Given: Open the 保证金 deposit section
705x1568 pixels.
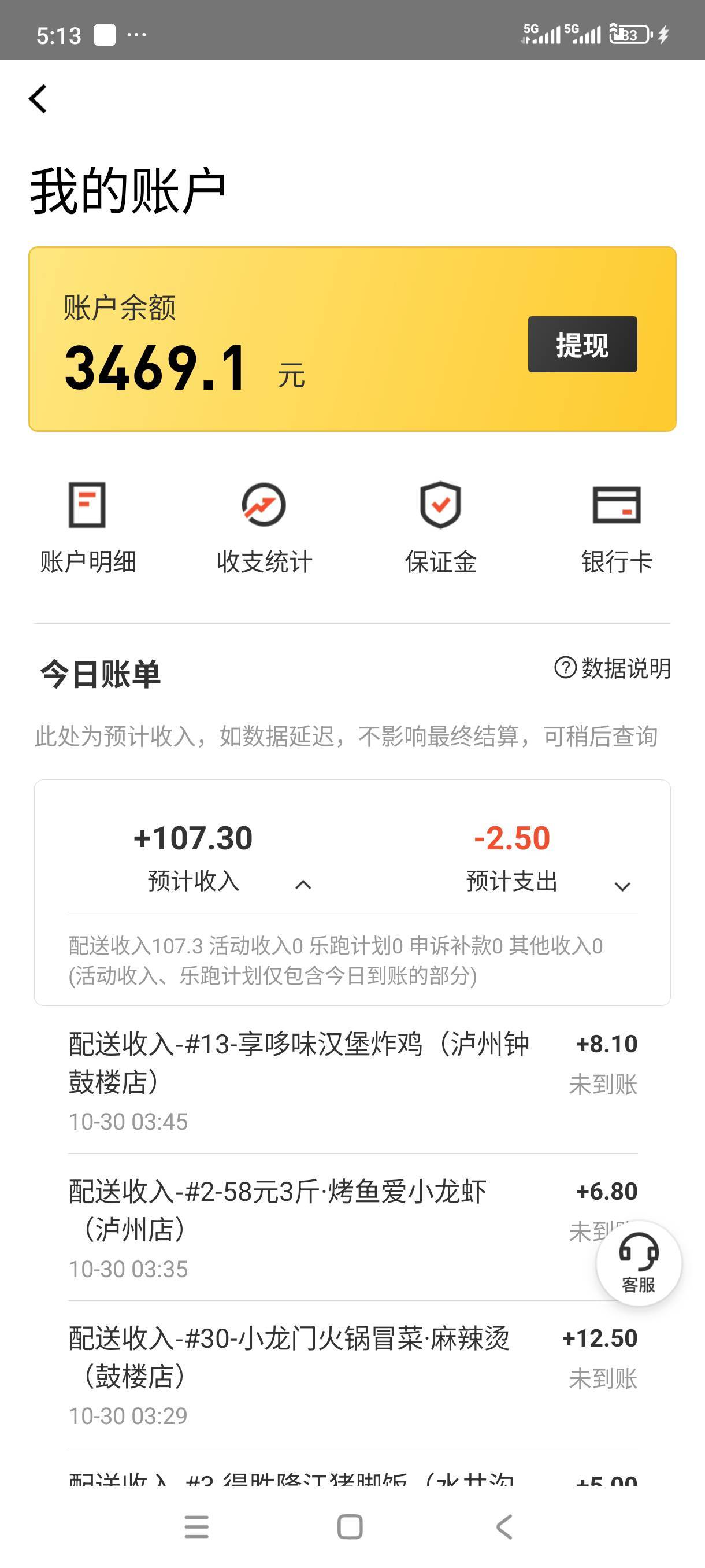Looking at the screenshot, I should coord(440,528).
